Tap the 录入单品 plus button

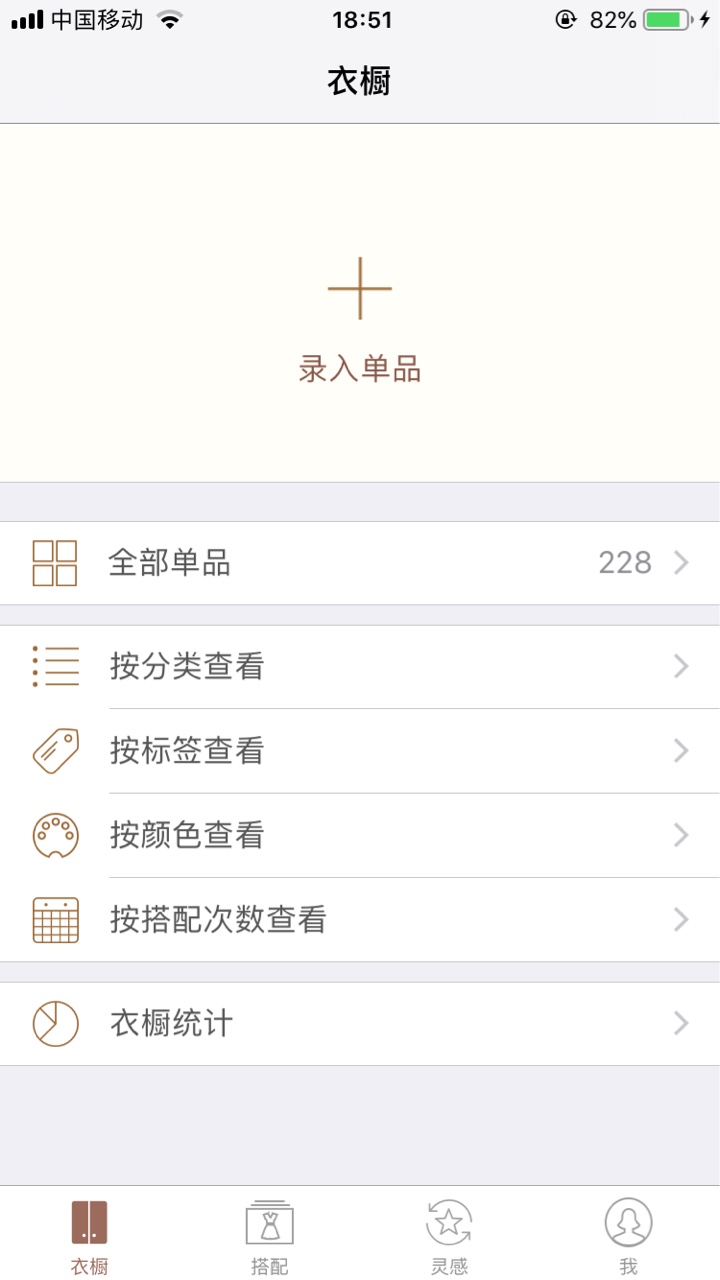(360, 303)
